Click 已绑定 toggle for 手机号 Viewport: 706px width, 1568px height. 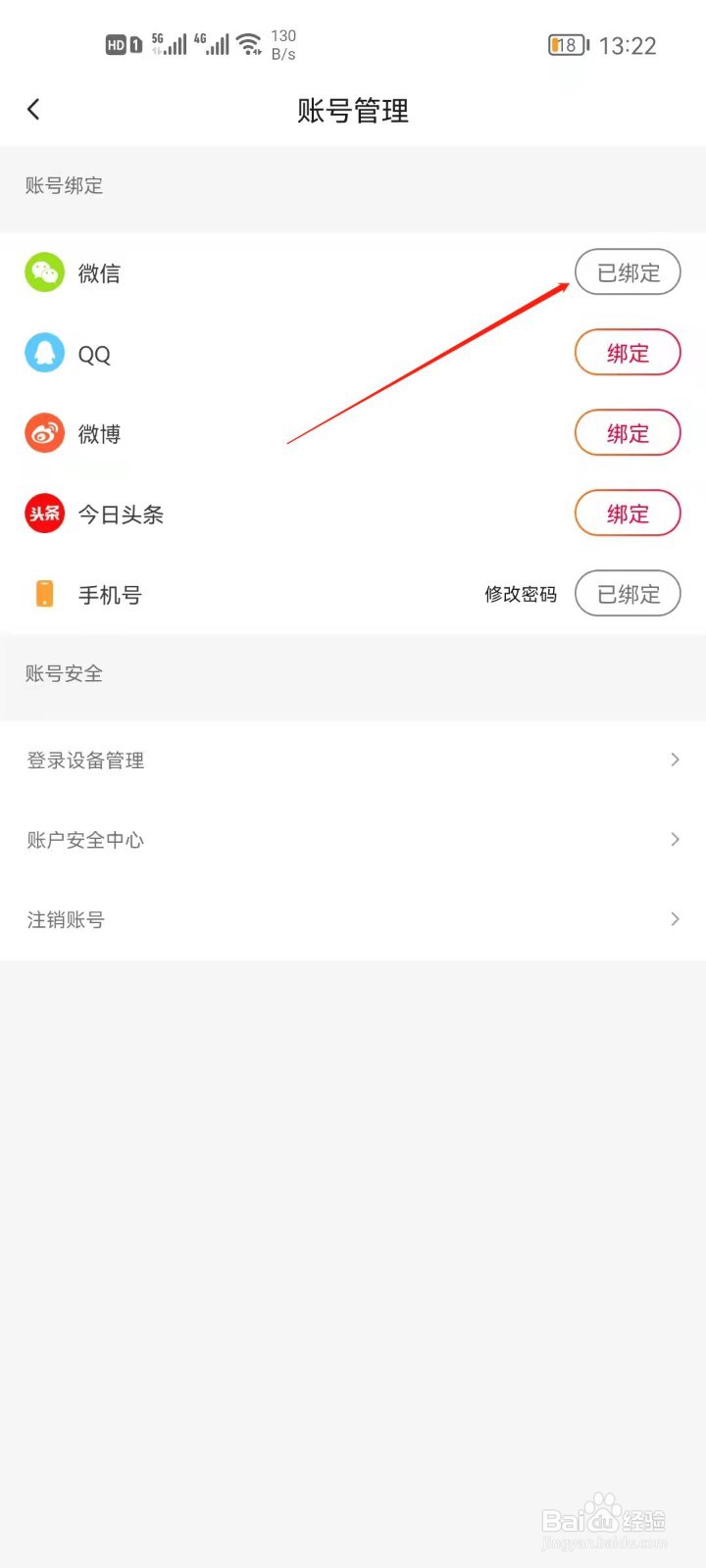point(628,593)
